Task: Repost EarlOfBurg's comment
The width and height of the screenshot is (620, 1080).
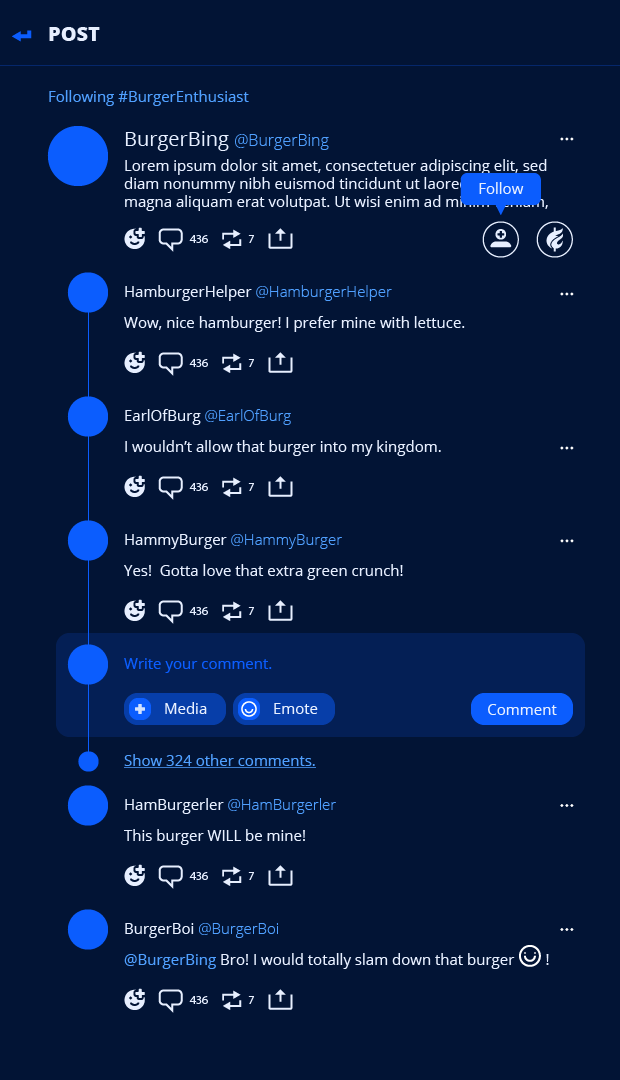Action: (231, 487)
